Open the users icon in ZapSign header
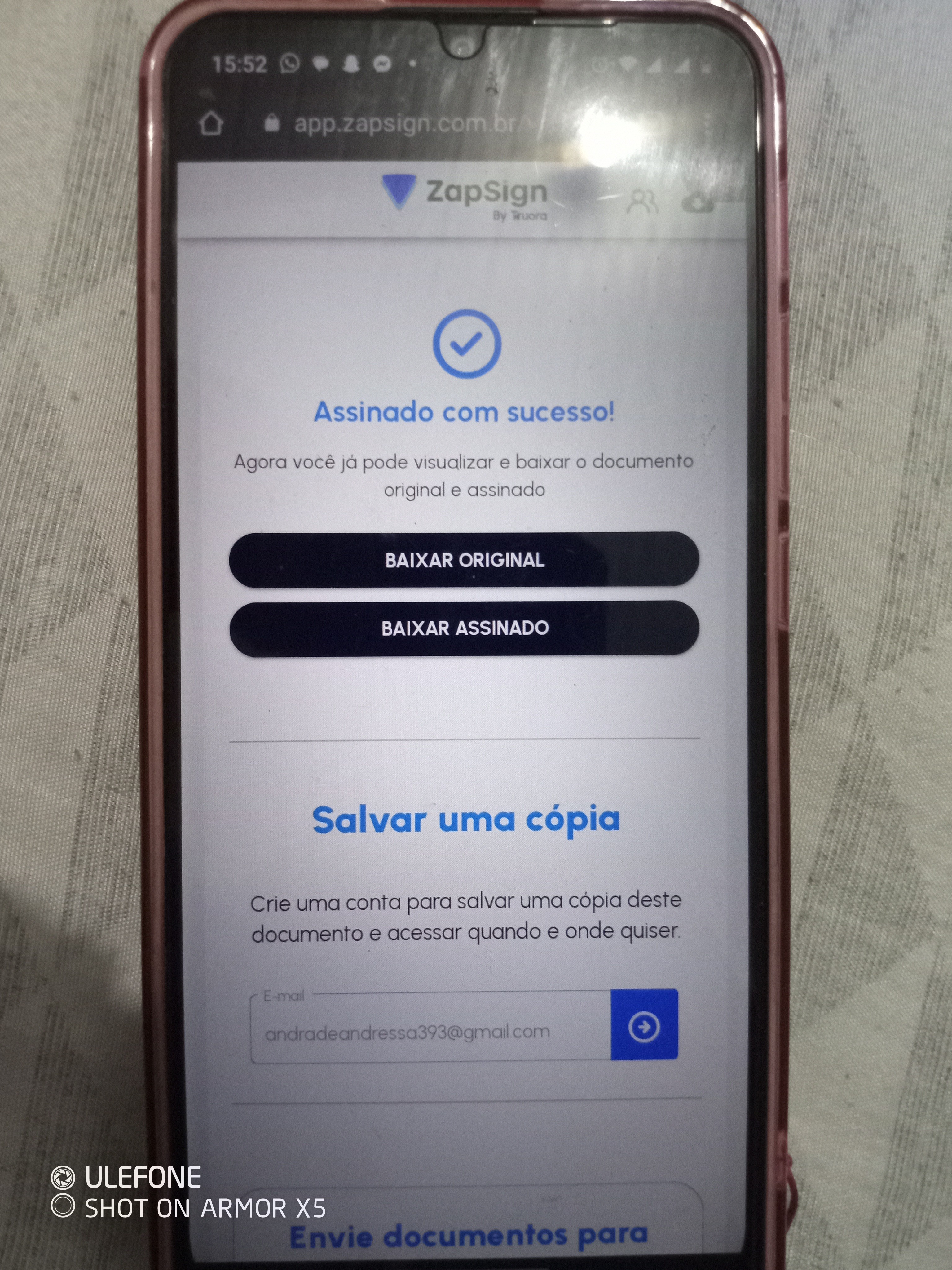Screen dimensions: 952x1270 (x=642, y=202)
